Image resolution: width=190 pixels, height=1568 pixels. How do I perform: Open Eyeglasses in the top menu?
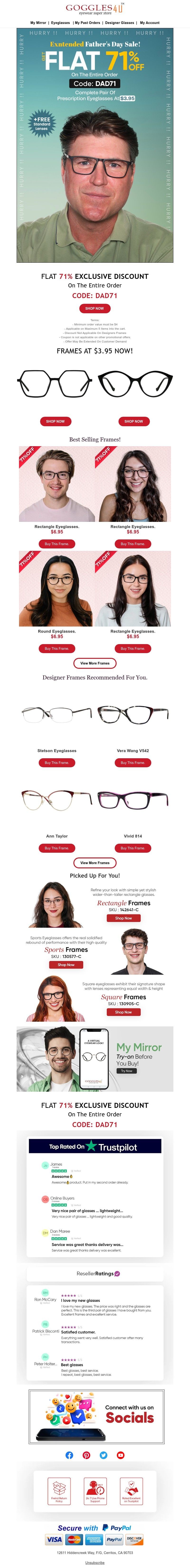(60, 23)
